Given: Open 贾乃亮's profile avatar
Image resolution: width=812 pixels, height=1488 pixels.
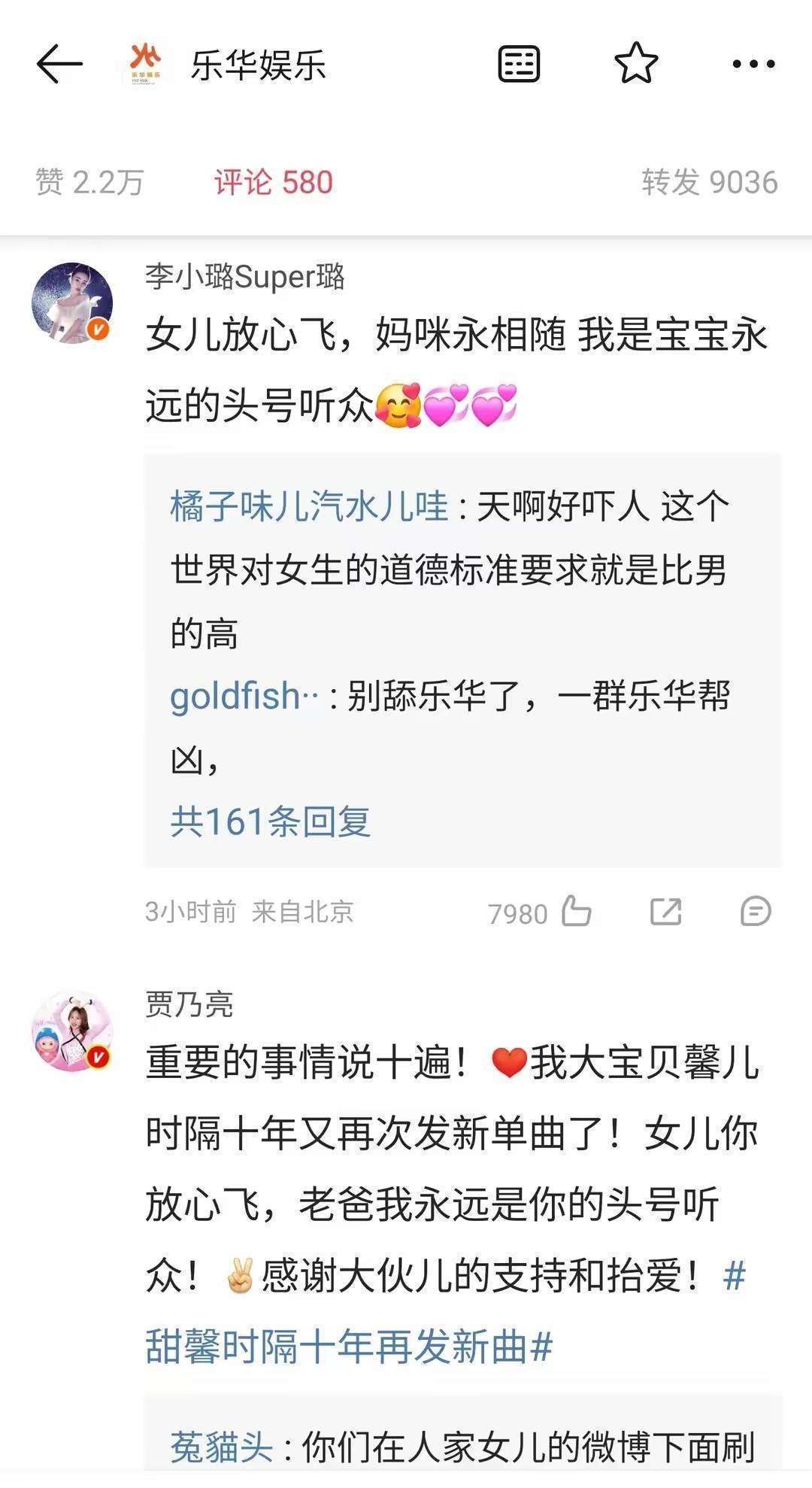Looking at the screenshot, I should (x=72, y=1031).
